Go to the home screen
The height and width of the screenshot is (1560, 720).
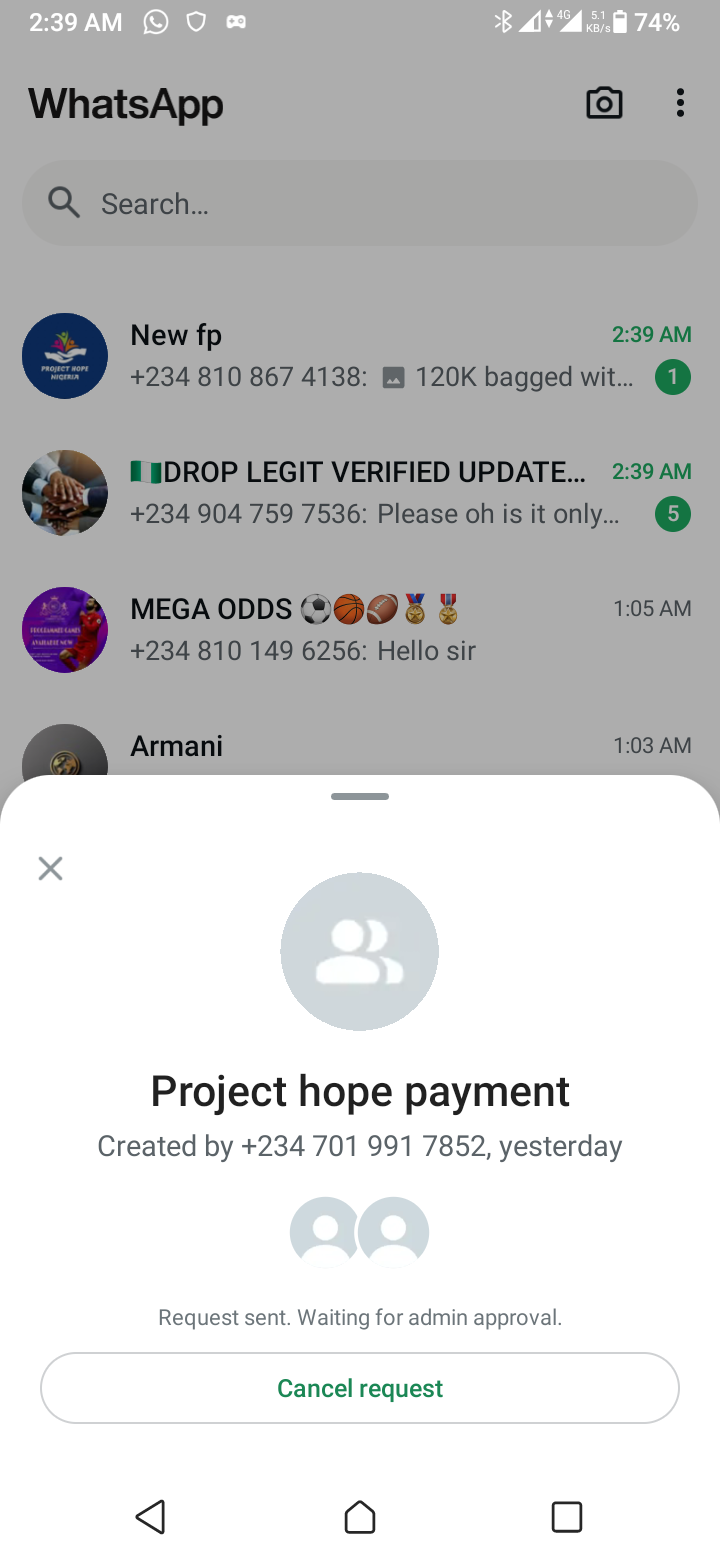click(360, 1517)
